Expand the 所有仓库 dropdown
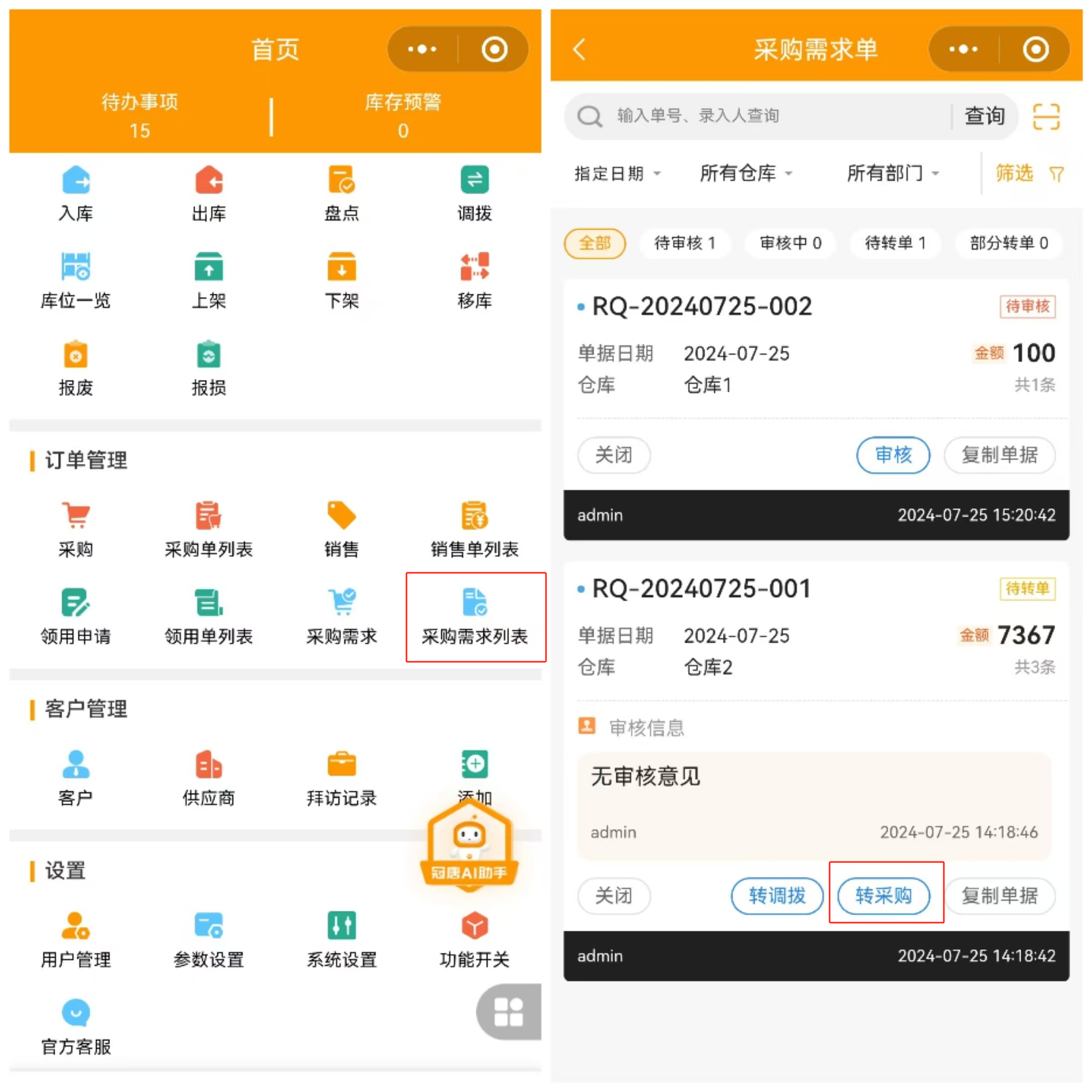Image resolution: width=1092 pixels, height=1092 pixels. click(x=746, y=173)
